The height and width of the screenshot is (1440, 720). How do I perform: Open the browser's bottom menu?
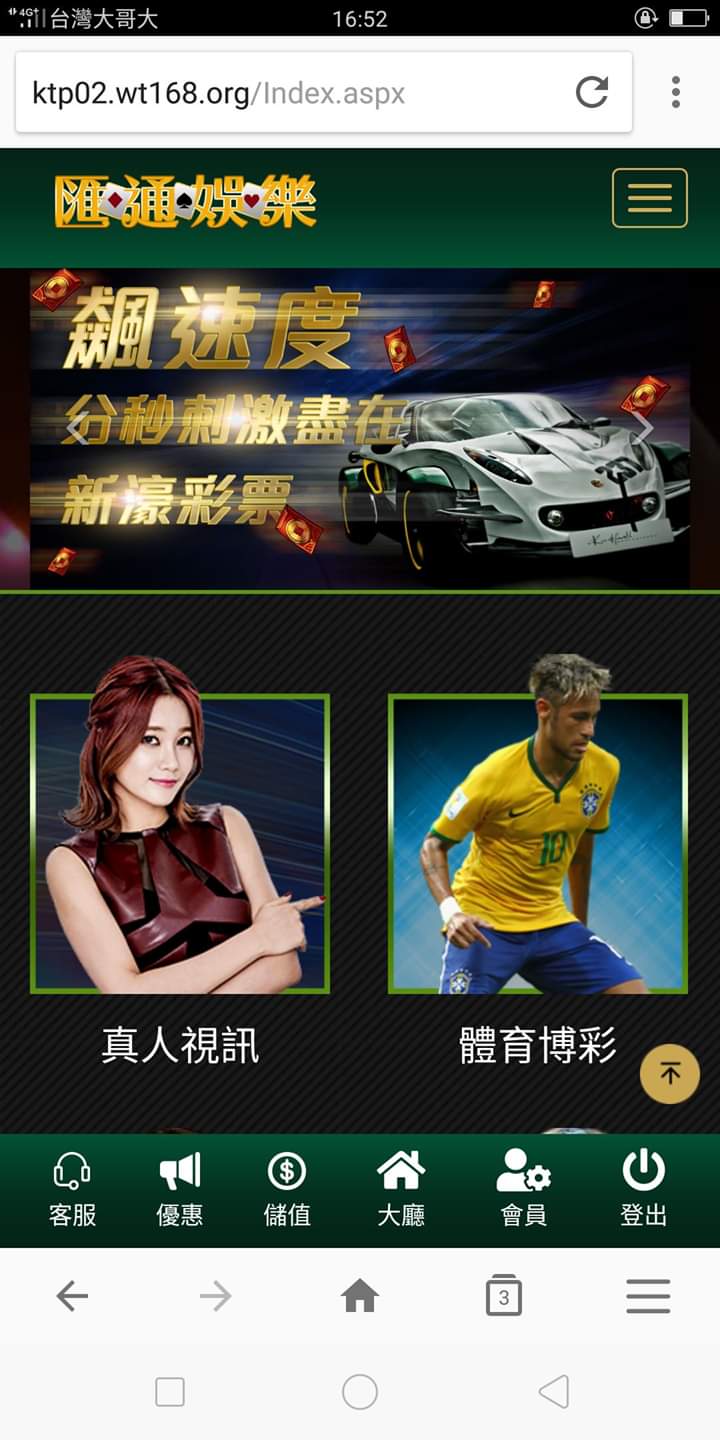647,1297
